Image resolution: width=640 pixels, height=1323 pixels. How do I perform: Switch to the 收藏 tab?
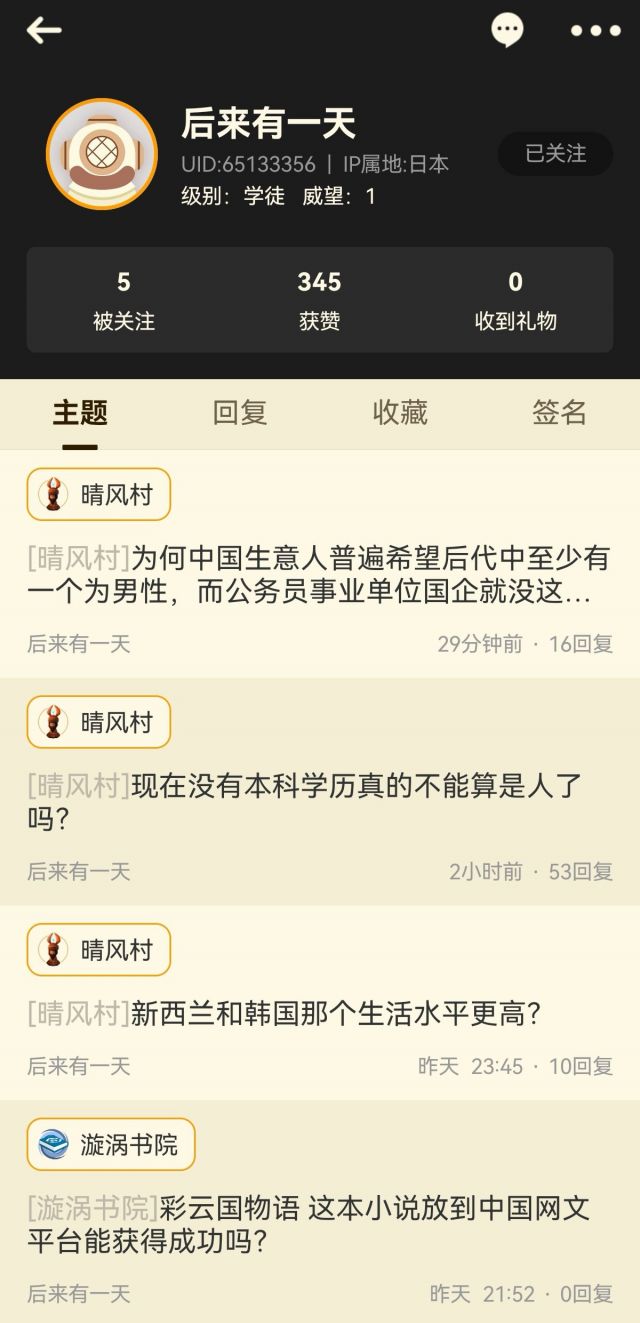tap(400, 412)
